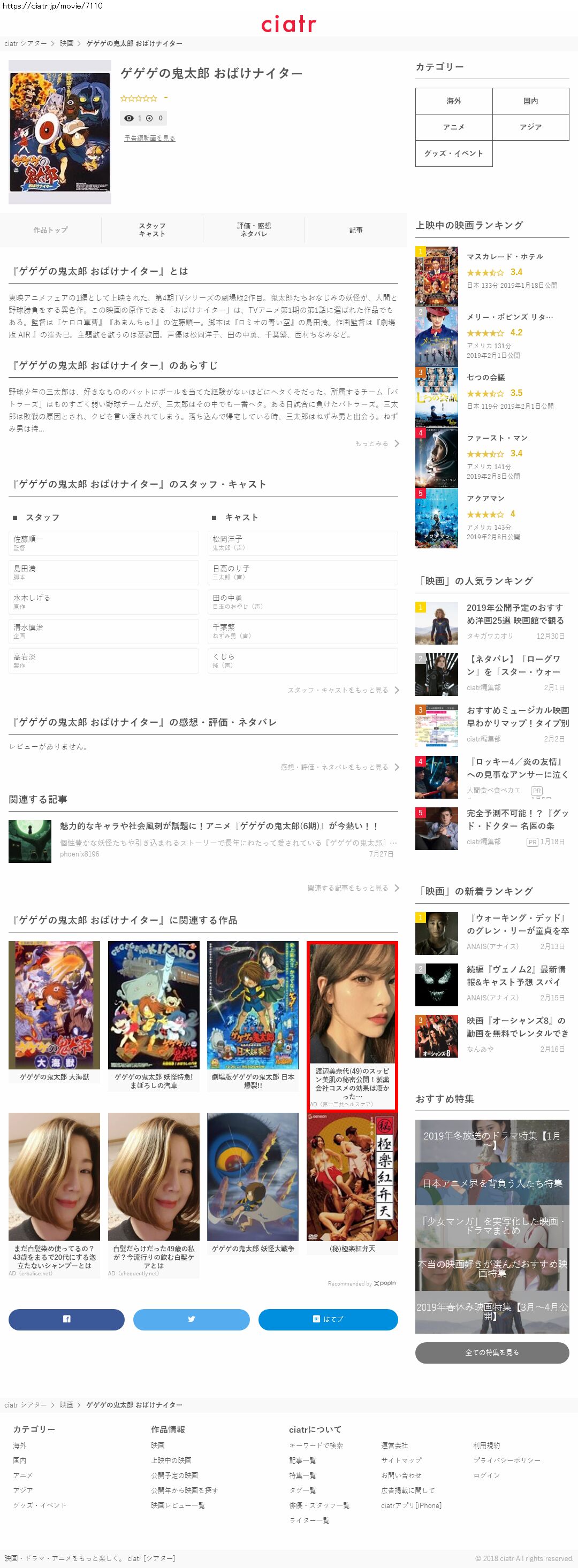
Task: Switch to the 評価・感想・ネタバレ tab
Action: [253, 230]
